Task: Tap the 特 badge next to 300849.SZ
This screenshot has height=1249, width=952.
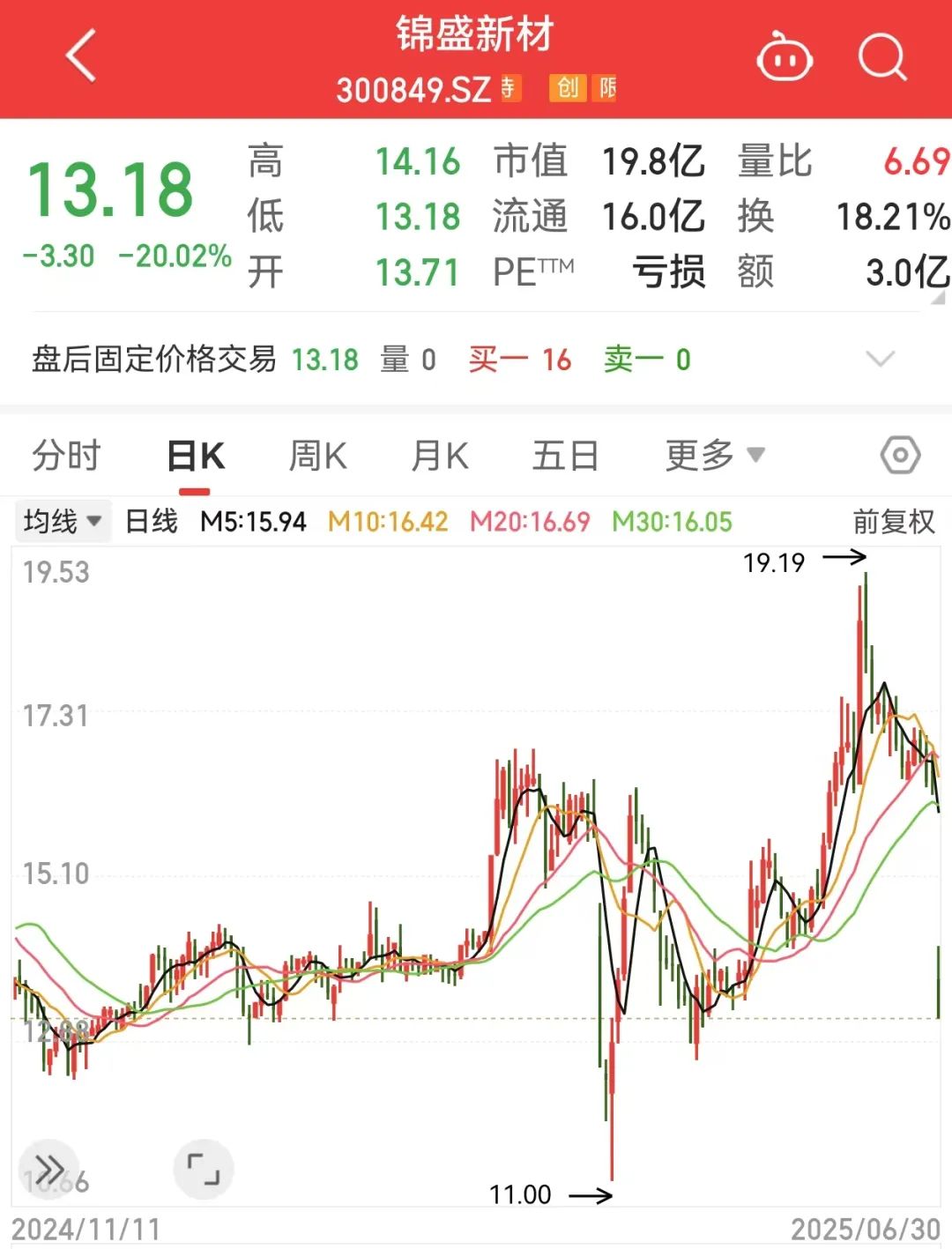Action: tap(508, 88)
